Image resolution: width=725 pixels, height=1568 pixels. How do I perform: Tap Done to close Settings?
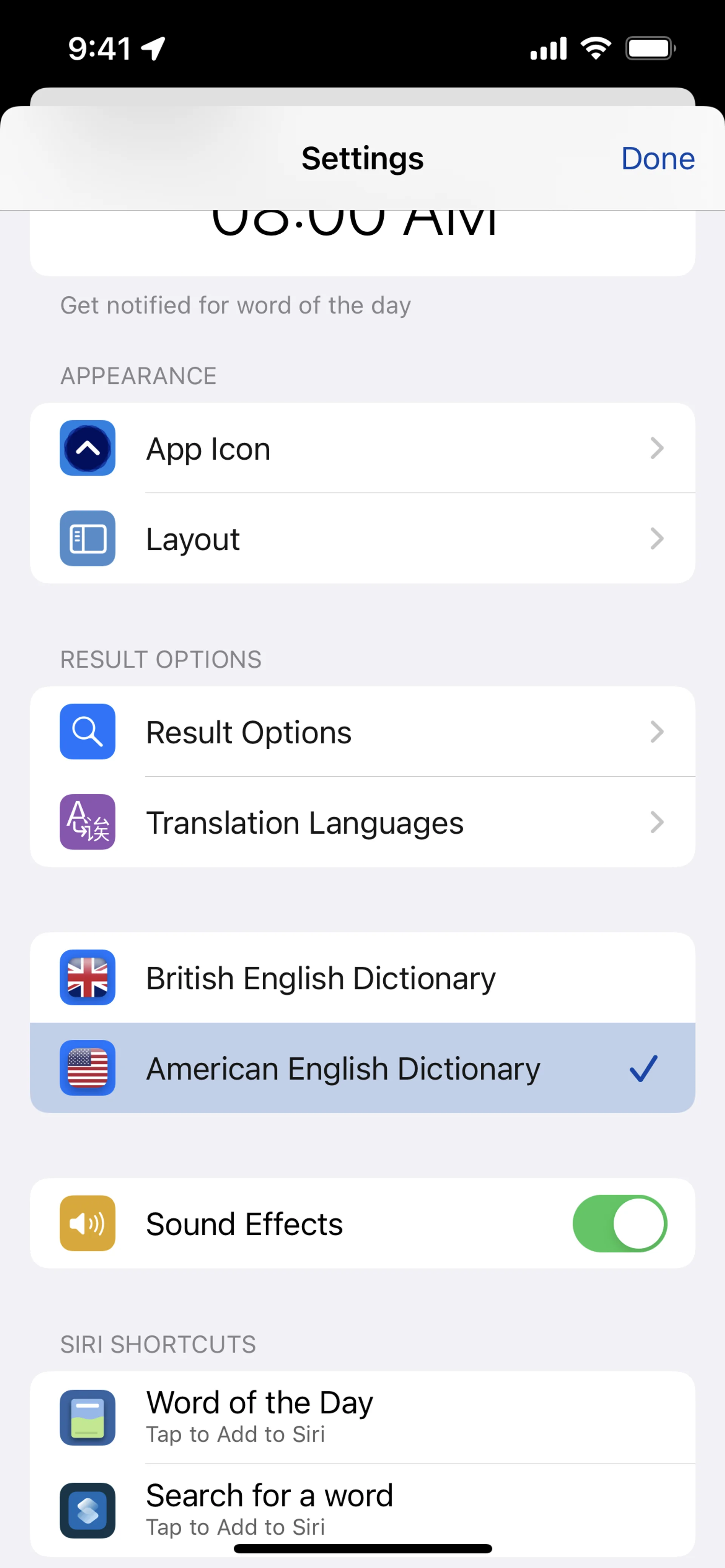tap(657, 159)
